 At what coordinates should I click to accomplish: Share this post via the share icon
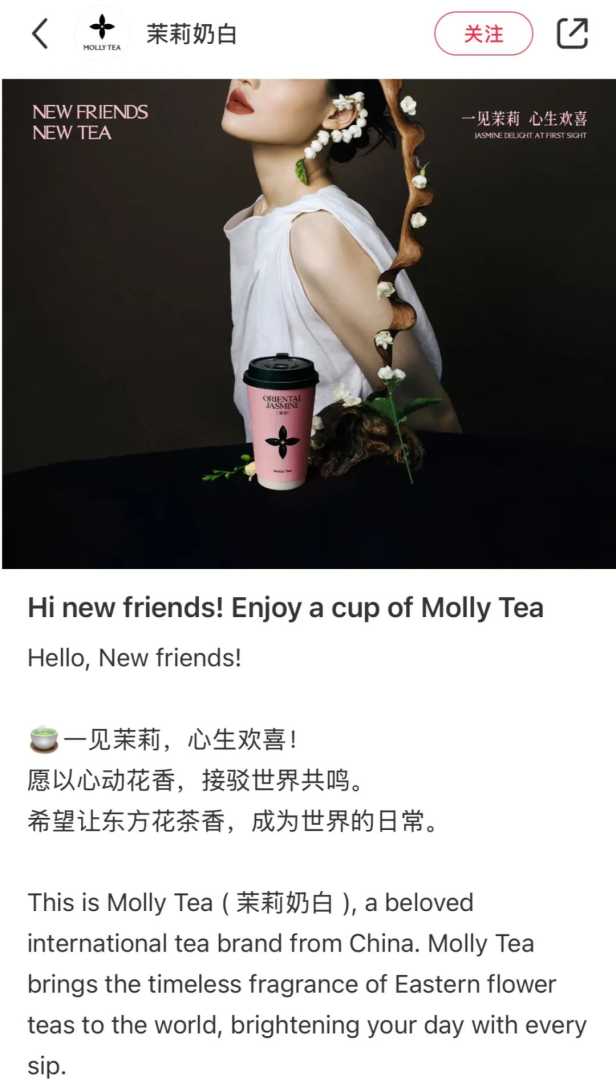[572, 34]
